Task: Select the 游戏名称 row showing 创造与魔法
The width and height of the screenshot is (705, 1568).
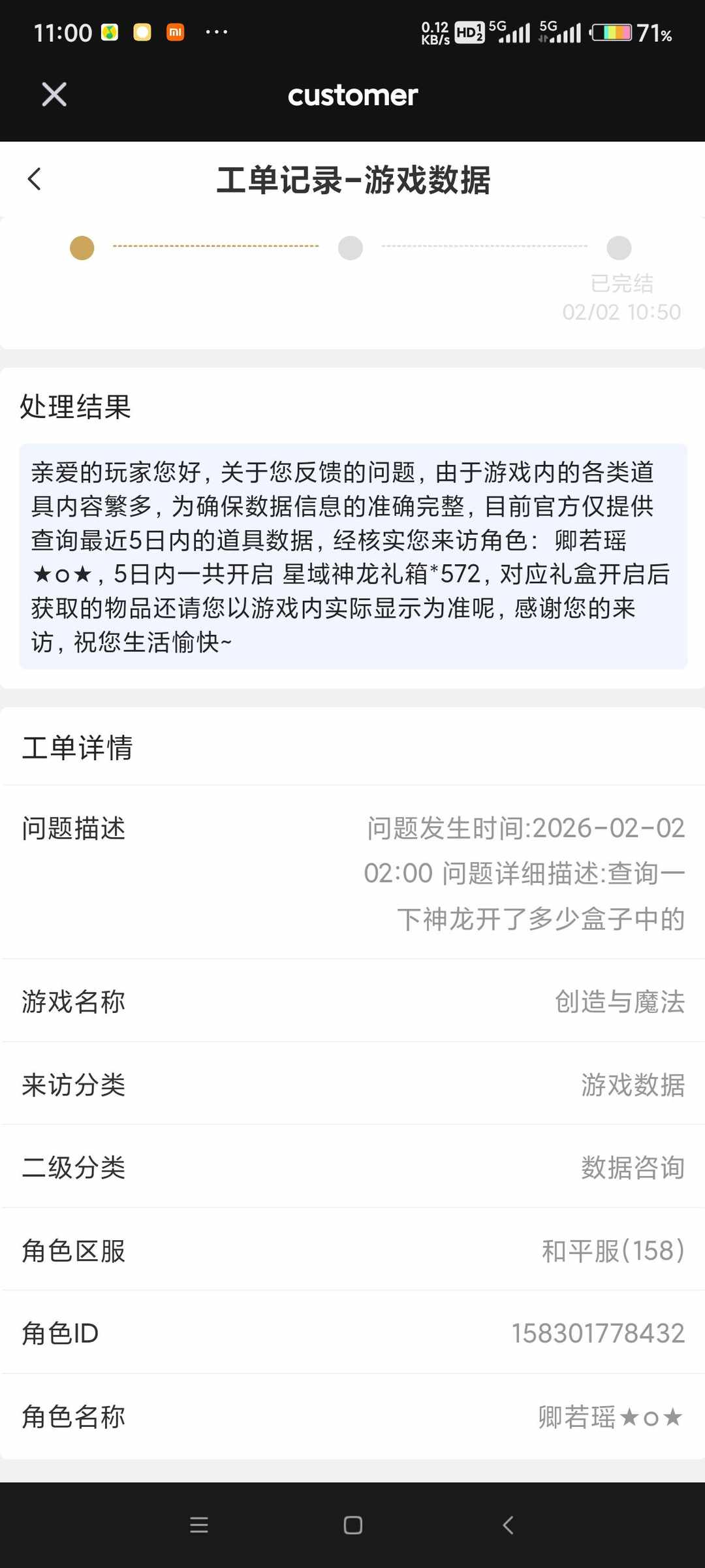Action: [x=352, y=1002]
